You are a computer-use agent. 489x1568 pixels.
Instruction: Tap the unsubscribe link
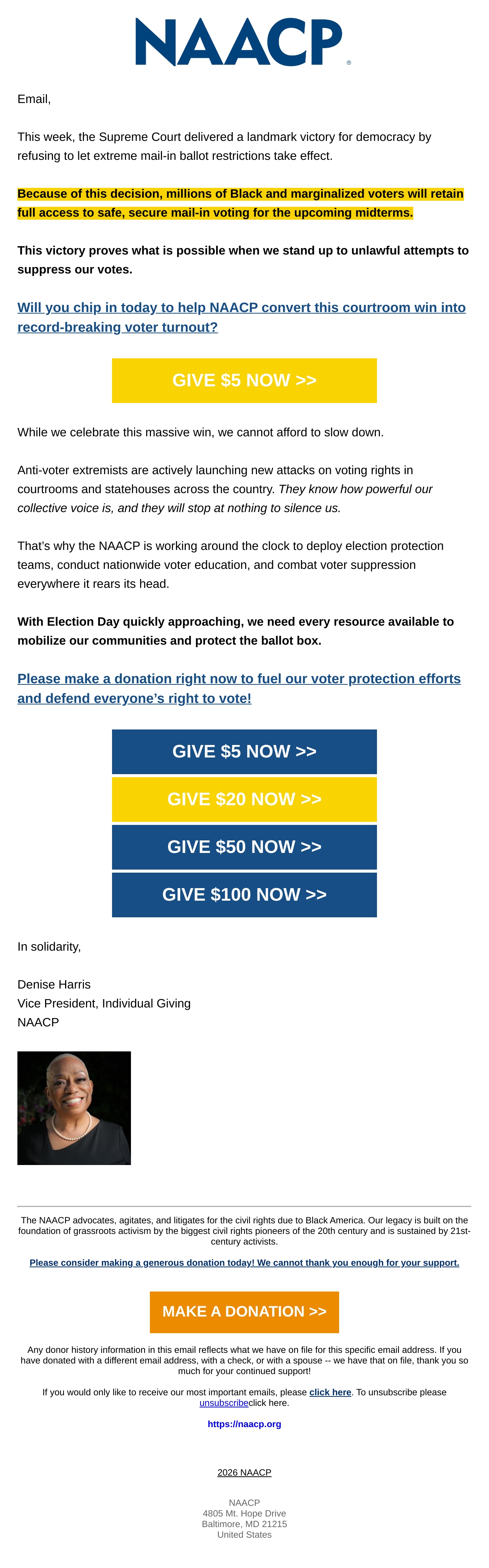tap(224, 1403)
